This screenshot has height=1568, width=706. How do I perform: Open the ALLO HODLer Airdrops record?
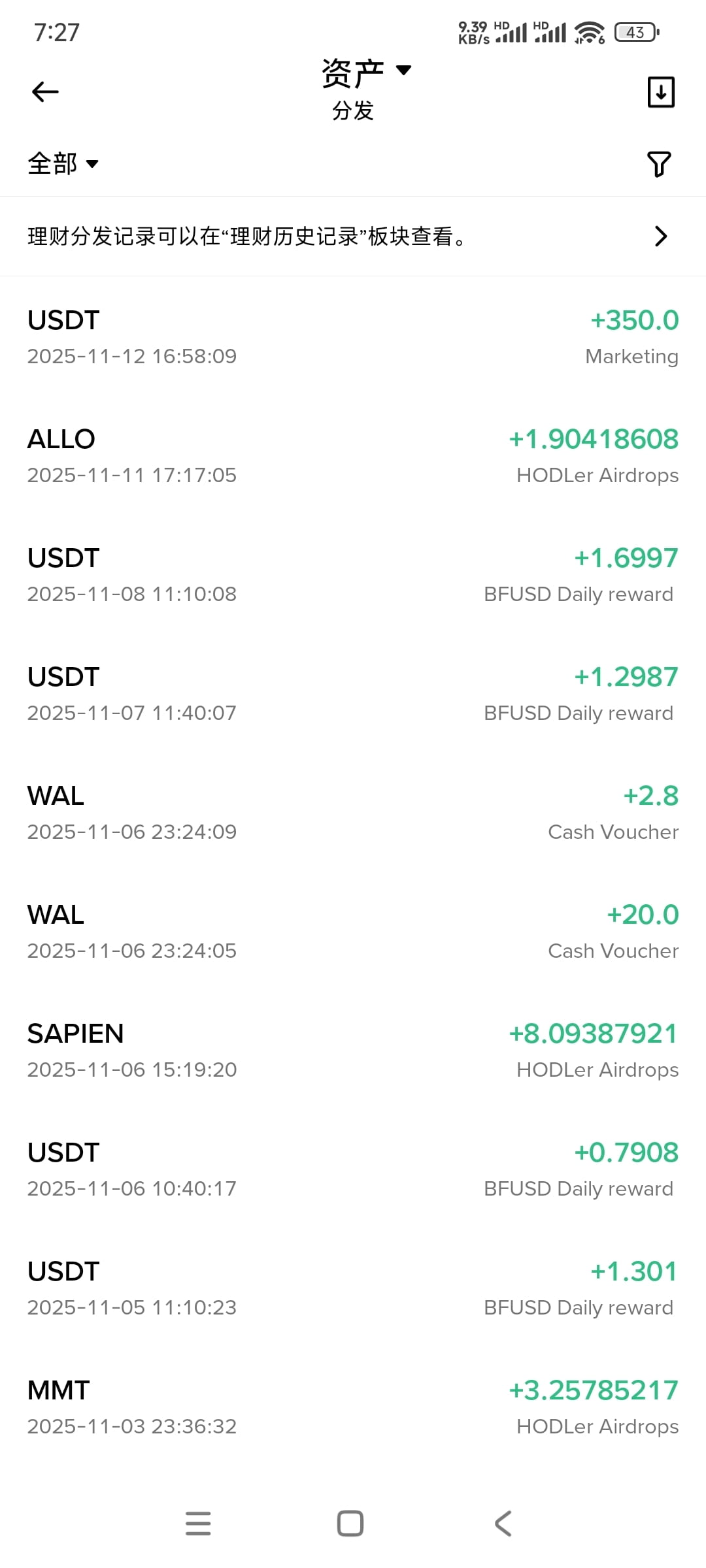353,456
